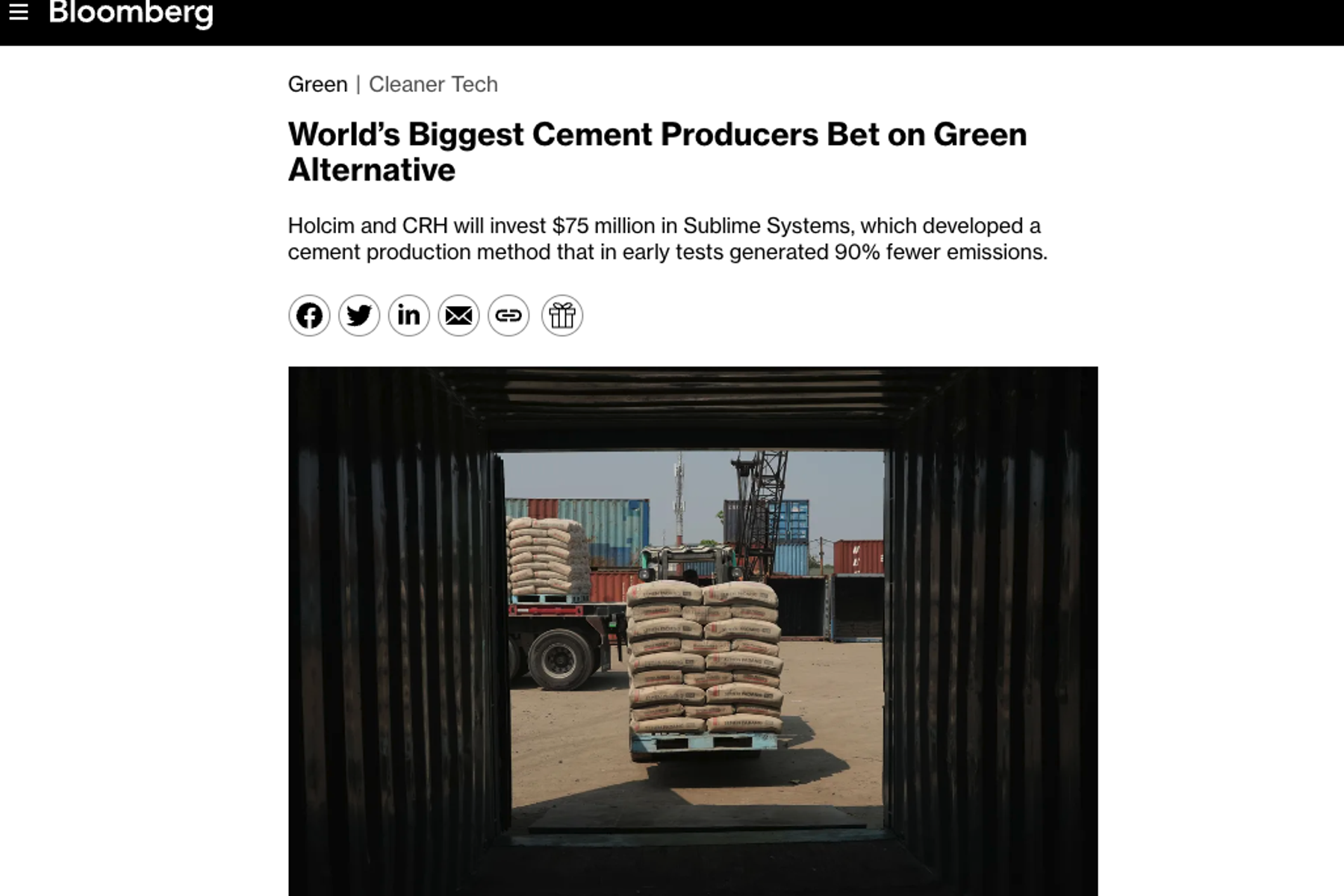The image size is (1344, 896).
Task: Go to Bloomberg home via logo
Action: pyautogui.click(x=131, y=13)
